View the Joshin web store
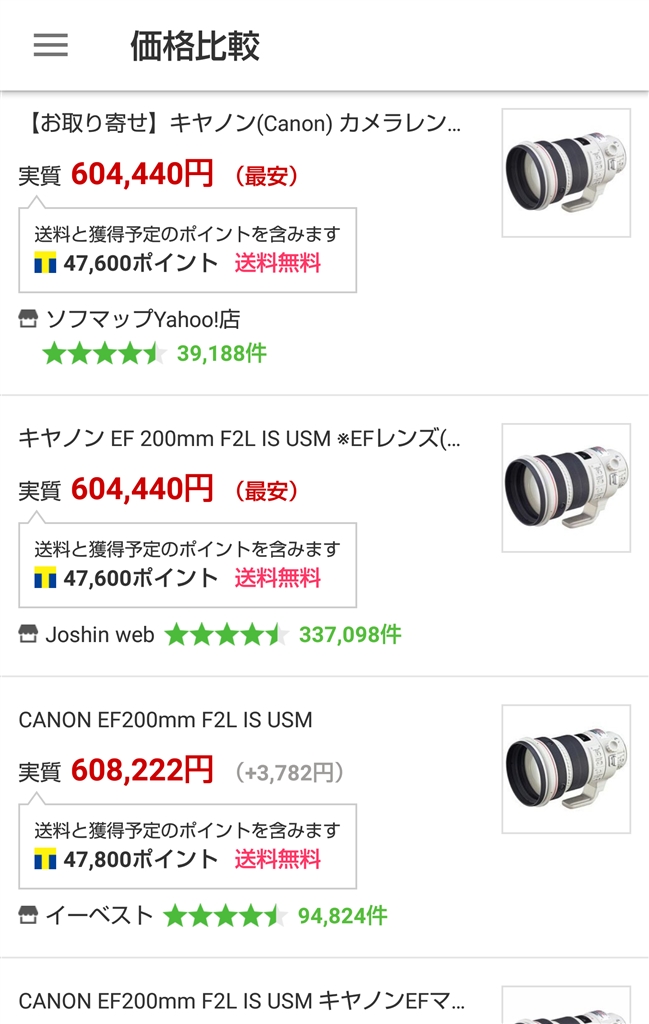Screen dimensions: 649x1024 tap(99, 635)
